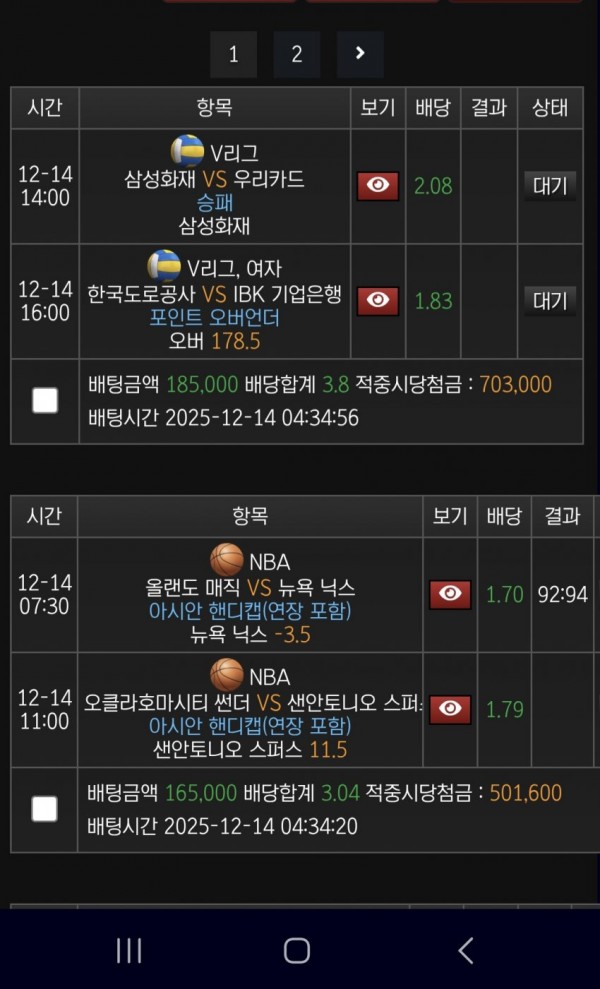The width and height of the screenshot is (600, 989).
Task: View details of 삼성화재 VS 우리카드 match
Action: click(378, 186)
